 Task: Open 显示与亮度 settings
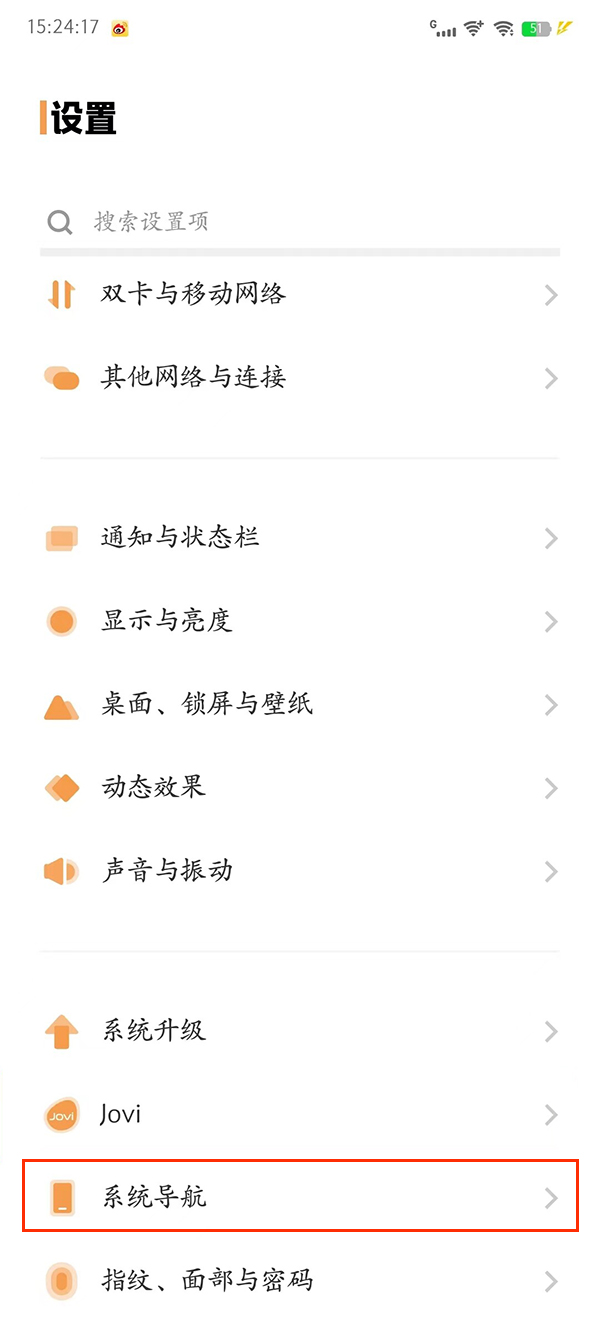coord(300,621)
